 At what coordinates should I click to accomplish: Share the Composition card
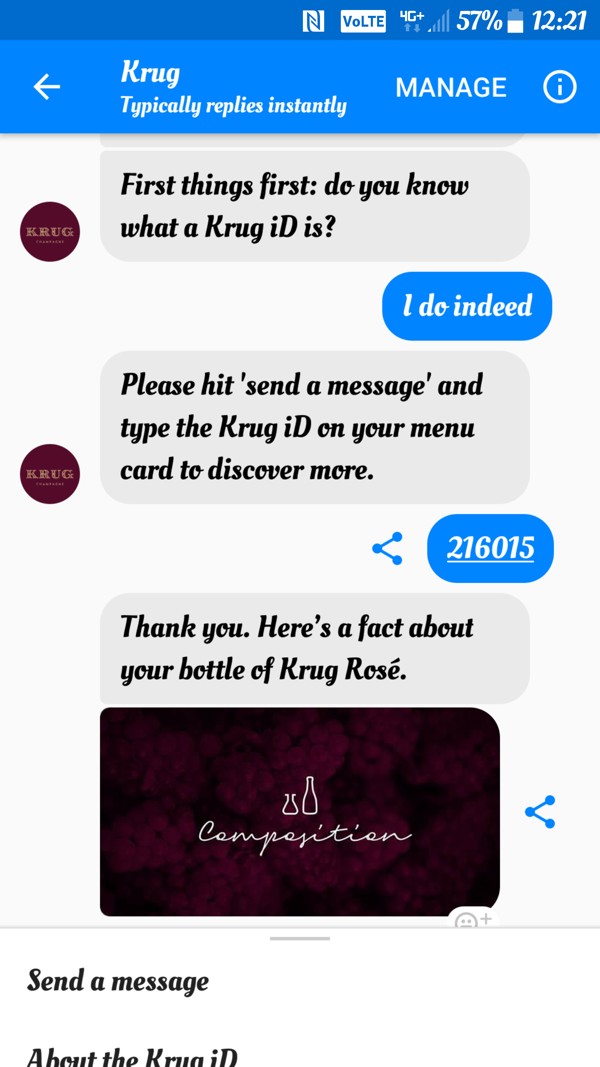point(540,811)
